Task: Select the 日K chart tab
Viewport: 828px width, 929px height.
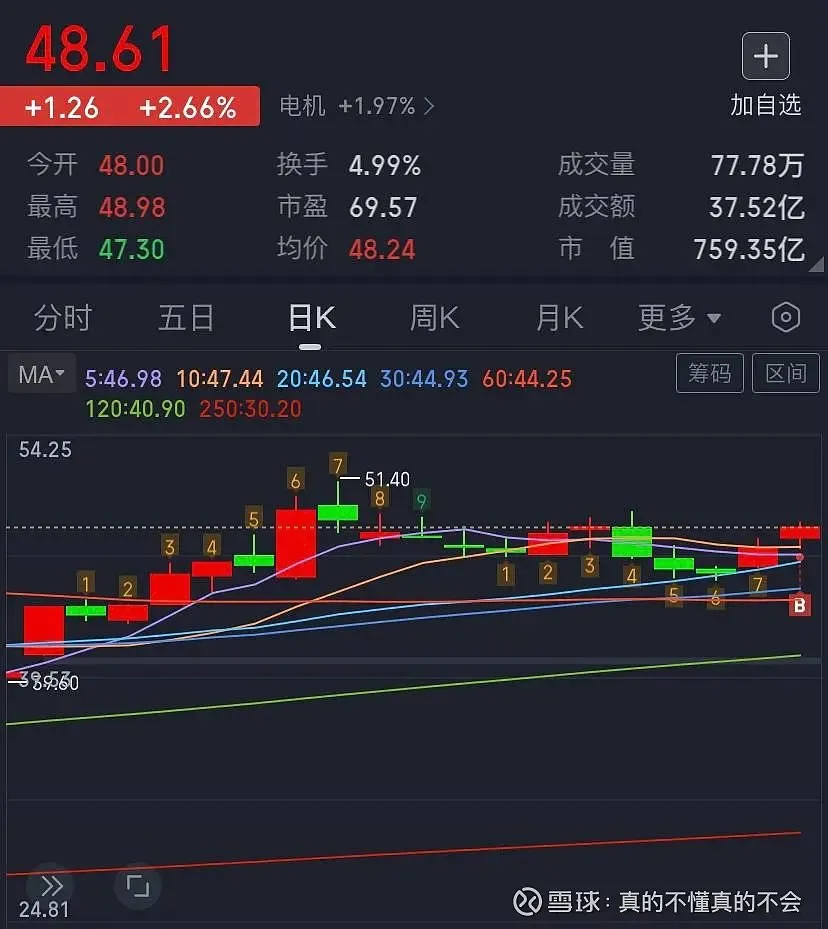Action: [x=311, y=318]
